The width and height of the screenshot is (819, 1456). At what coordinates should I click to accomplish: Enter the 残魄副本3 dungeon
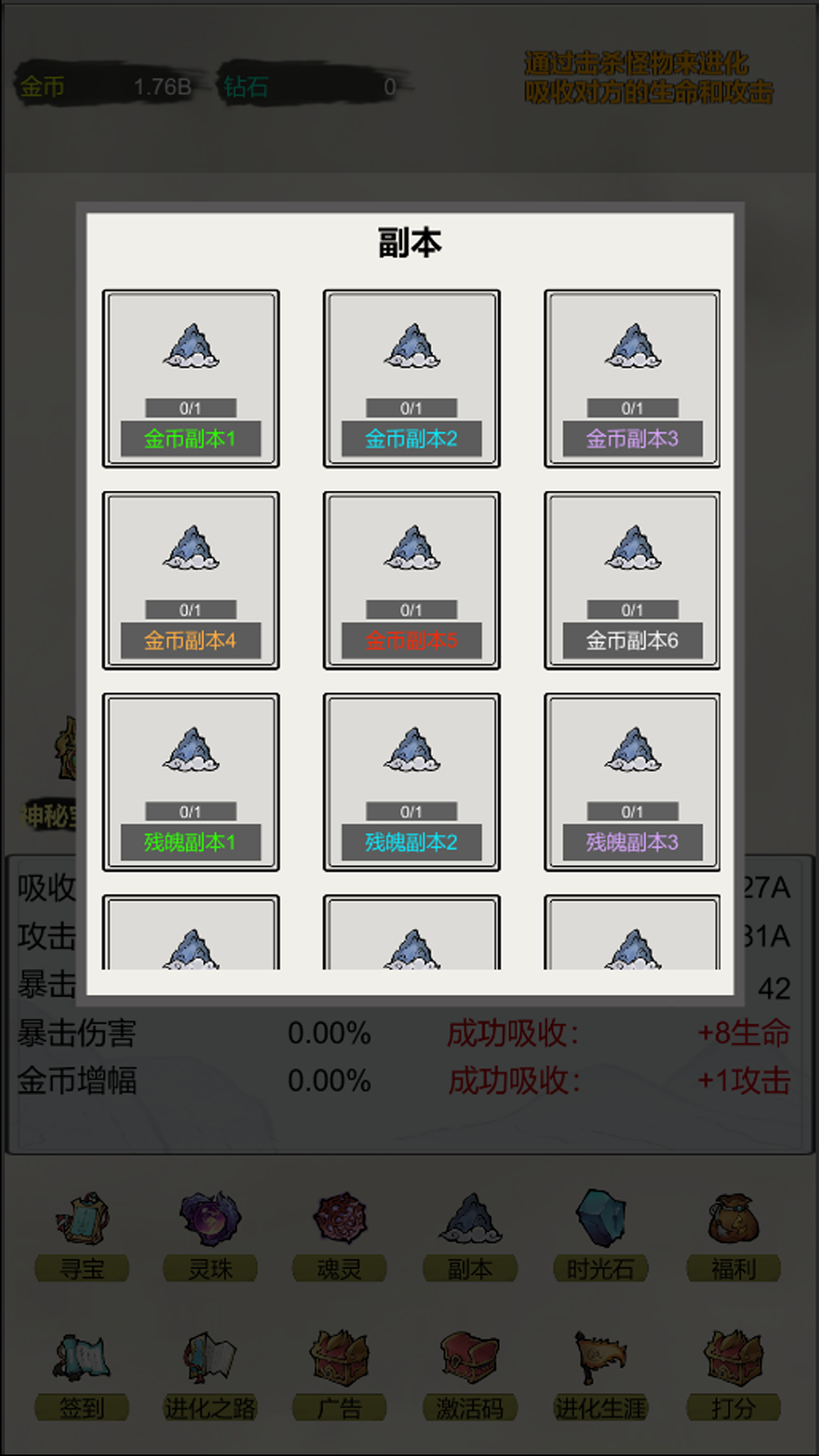pos(632,782)
